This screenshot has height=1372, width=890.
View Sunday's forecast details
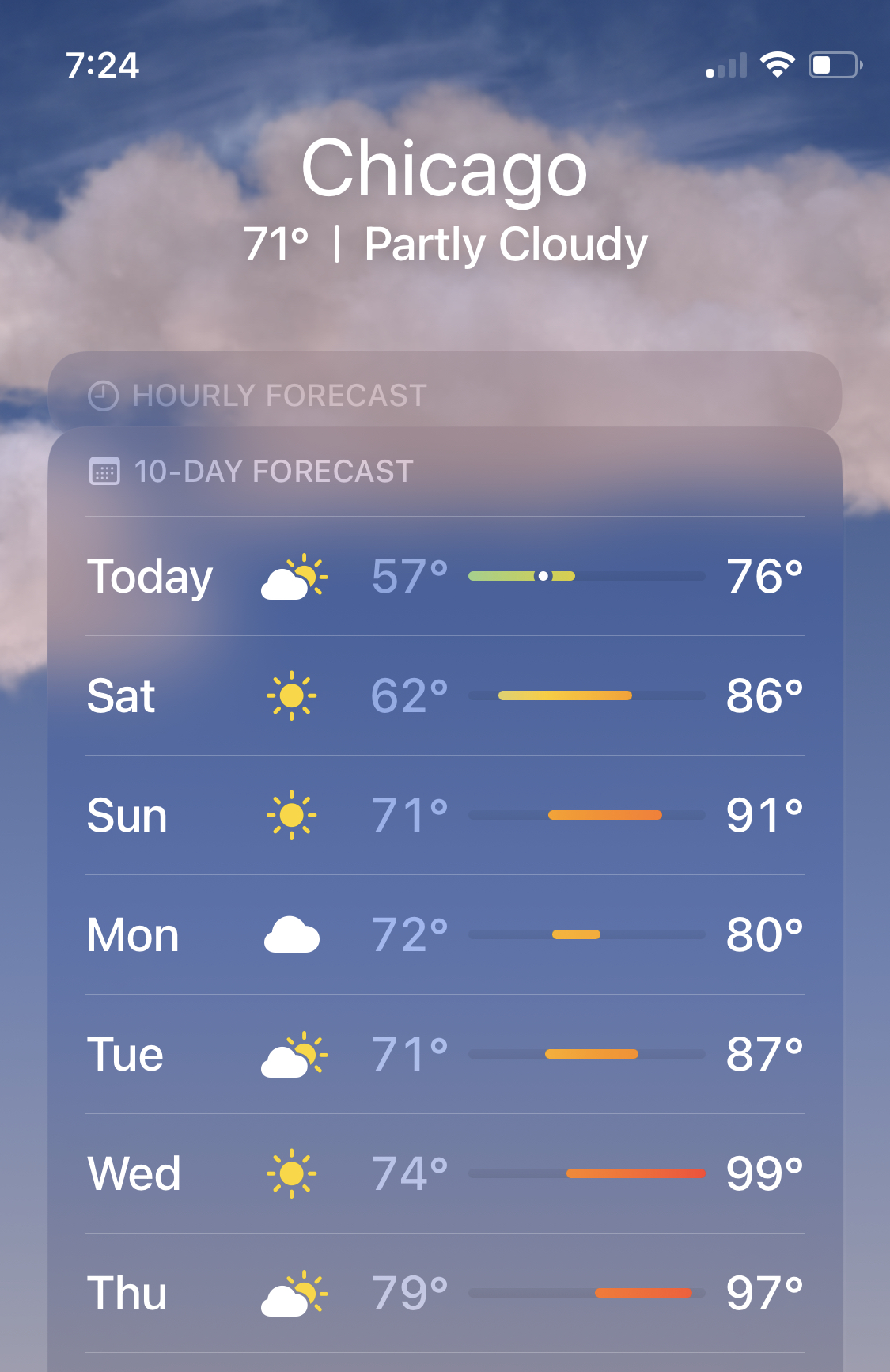point(445,815)
